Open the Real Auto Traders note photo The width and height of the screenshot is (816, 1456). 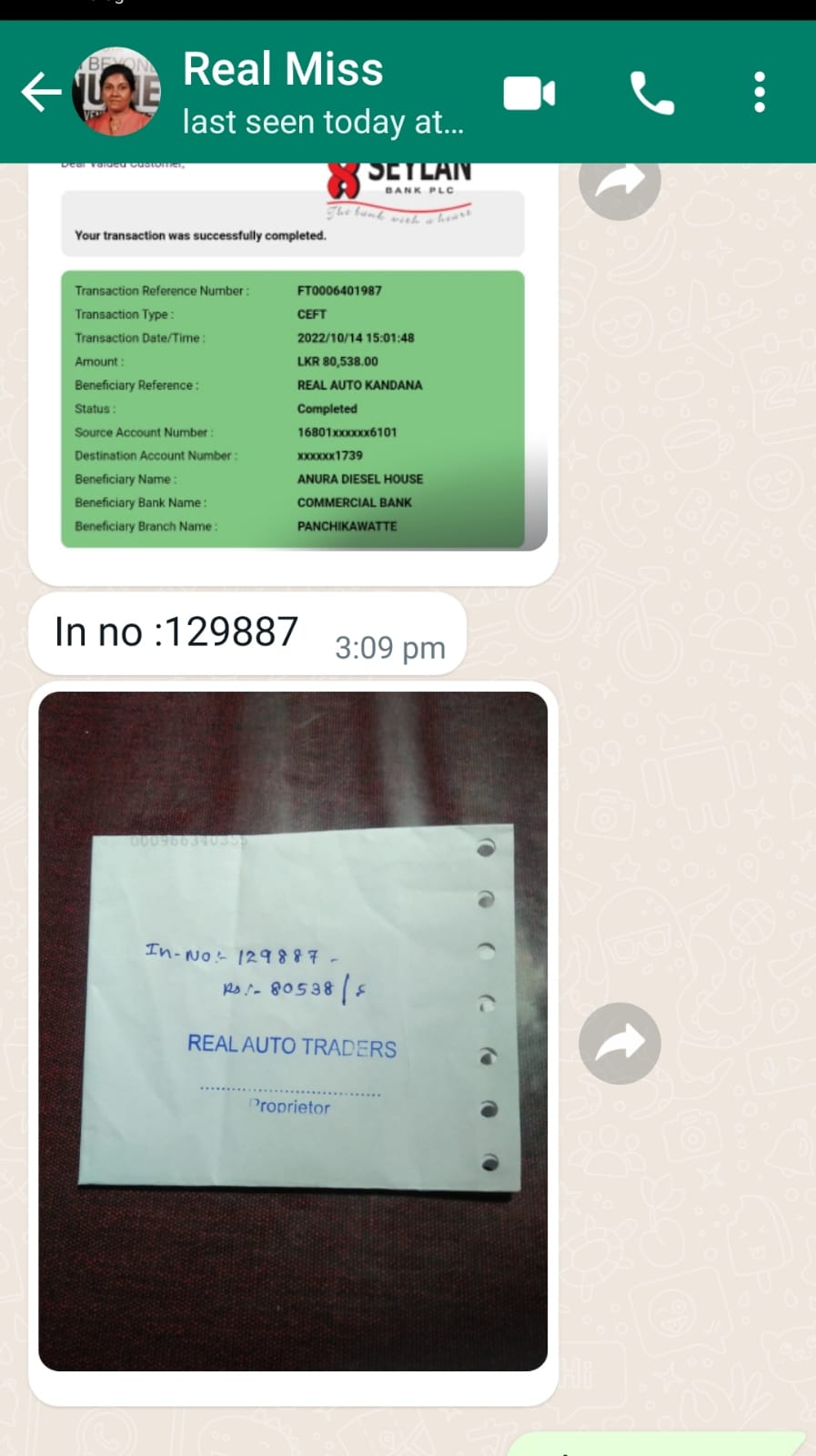(292, 1030)
